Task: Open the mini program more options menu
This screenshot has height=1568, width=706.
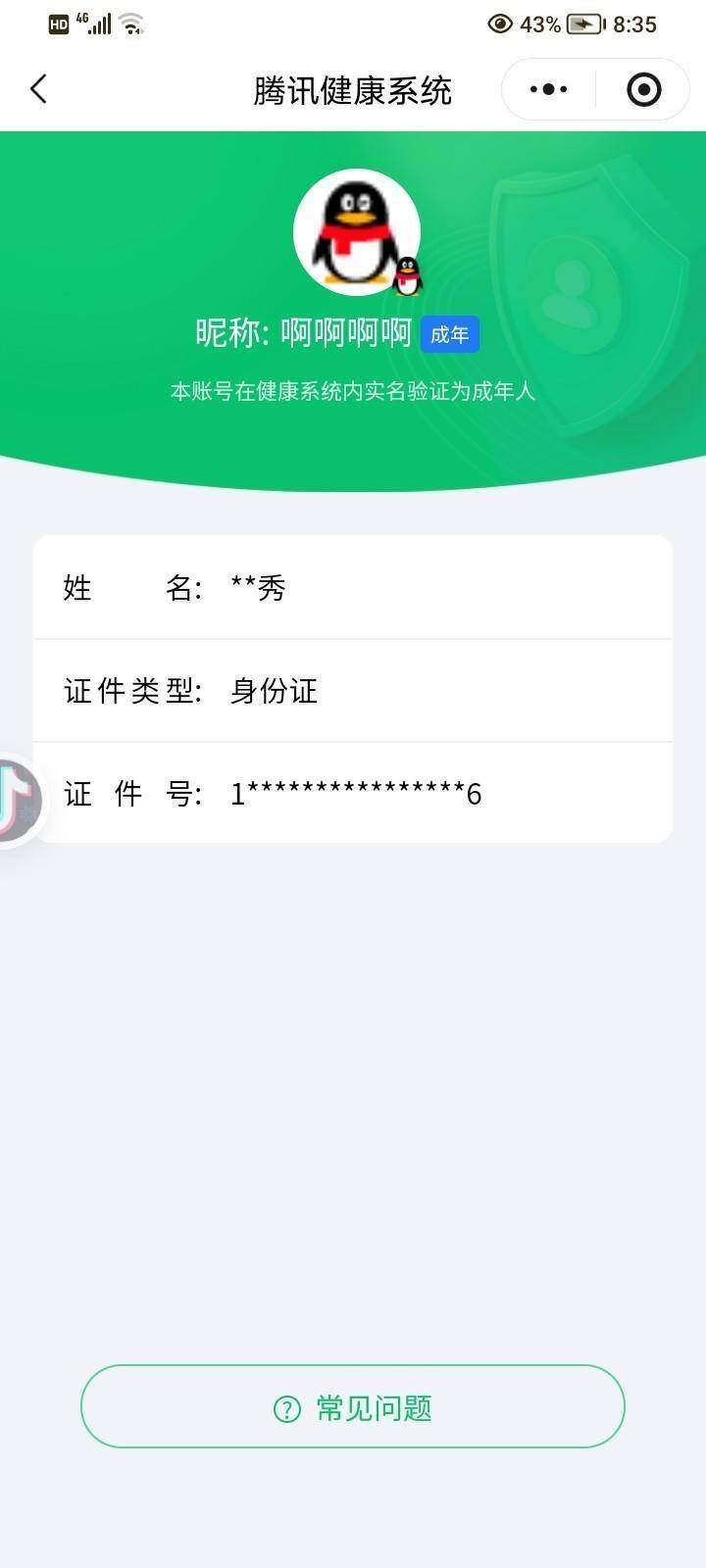Action: pos(546,88)
